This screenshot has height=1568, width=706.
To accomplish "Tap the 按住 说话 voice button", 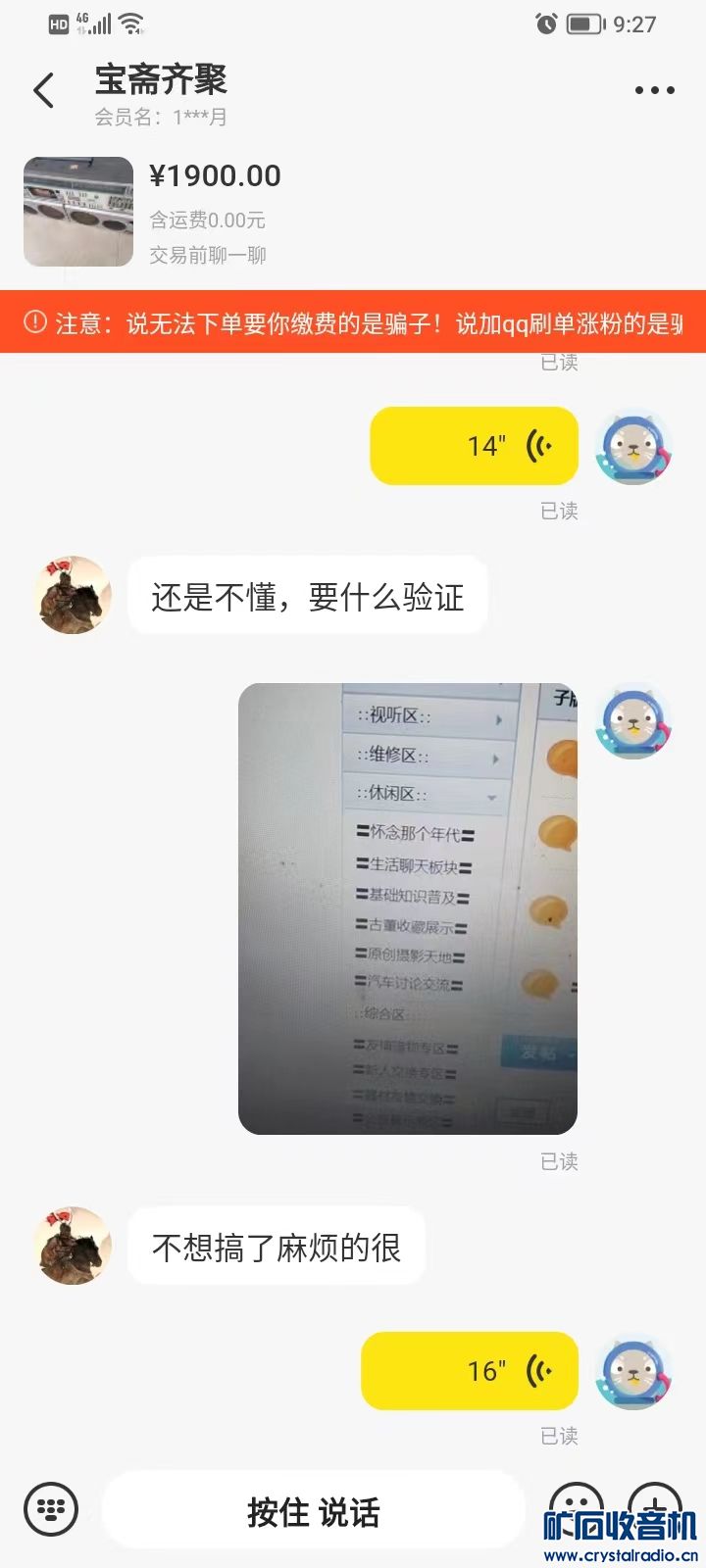I will click(313, 1511).
